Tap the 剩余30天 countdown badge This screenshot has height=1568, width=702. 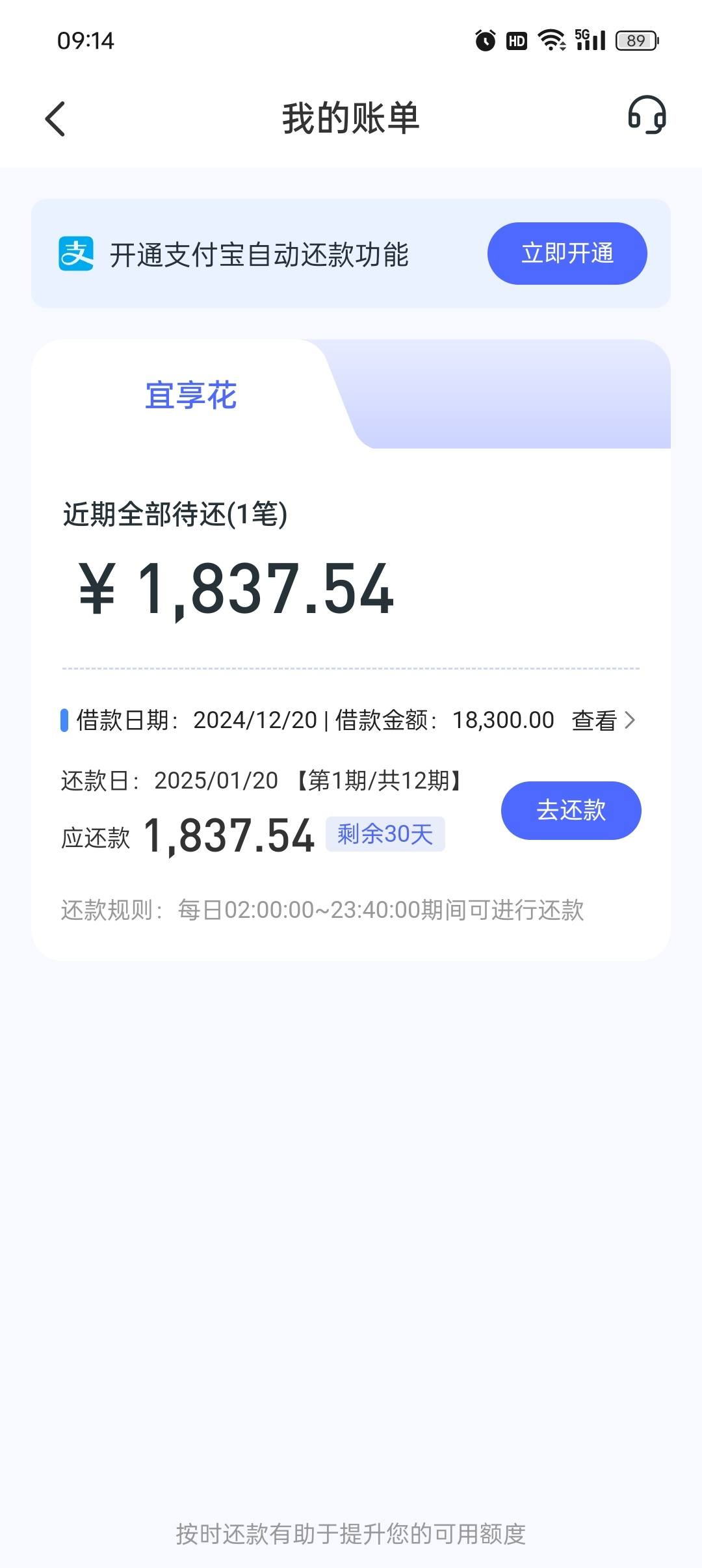point(387,835)
